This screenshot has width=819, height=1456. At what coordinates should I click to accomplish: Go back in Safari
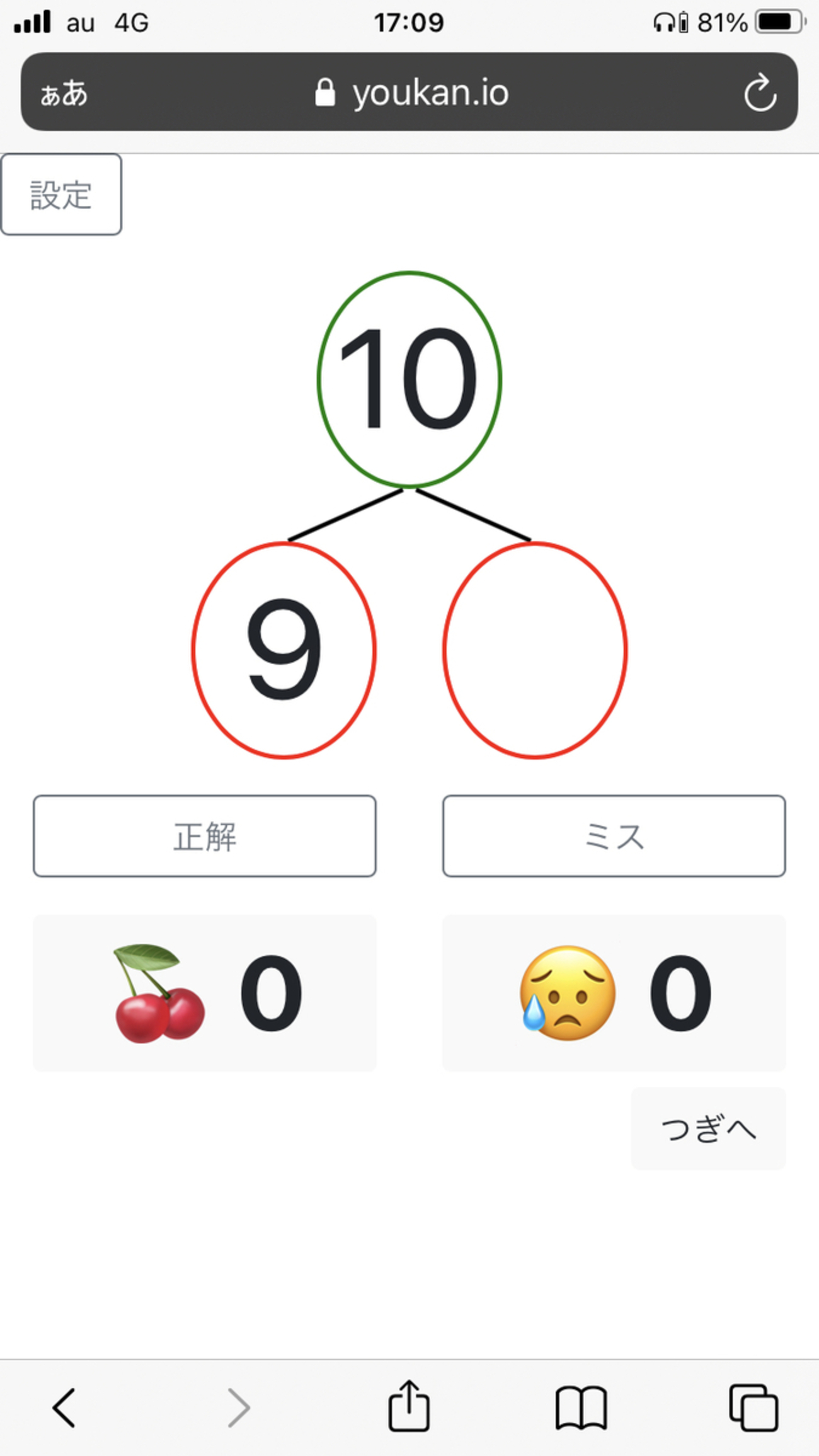pyautogui.click(x=64, y=1407)
